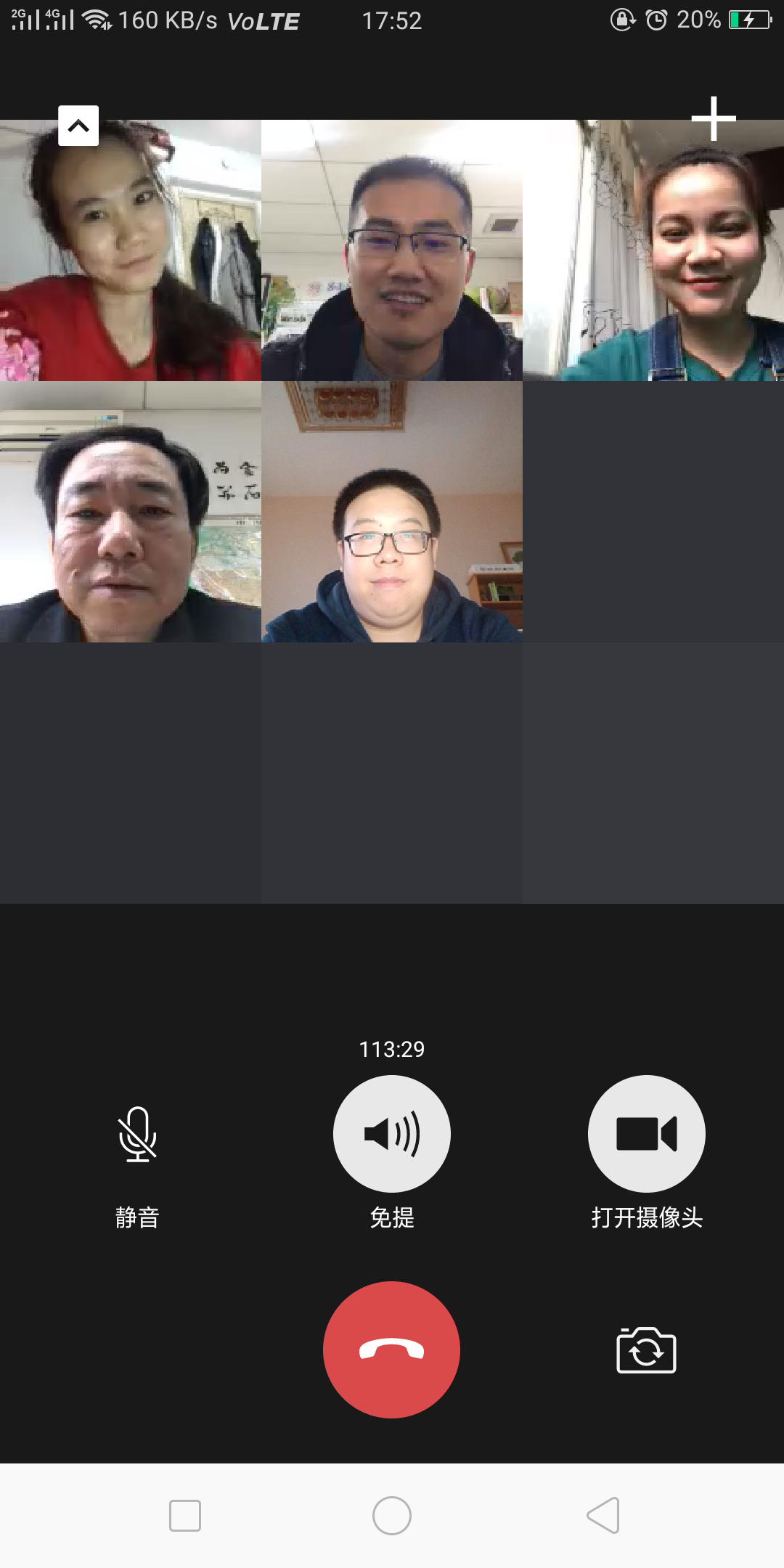The image size is (784, 1568).
Task: Mute the microphone (静音)
Action: pos(137,1135)
